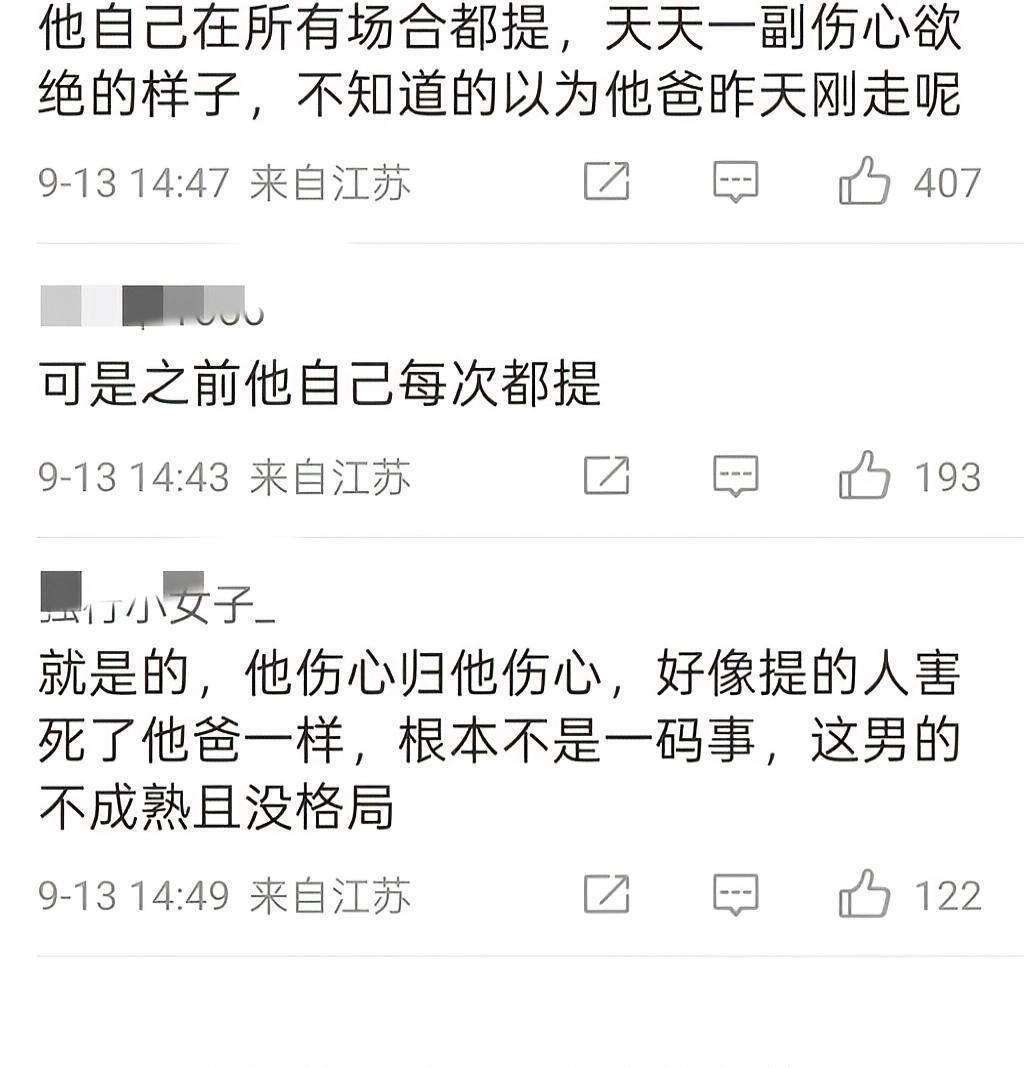Open replies for the 14:49 comment

735,894
